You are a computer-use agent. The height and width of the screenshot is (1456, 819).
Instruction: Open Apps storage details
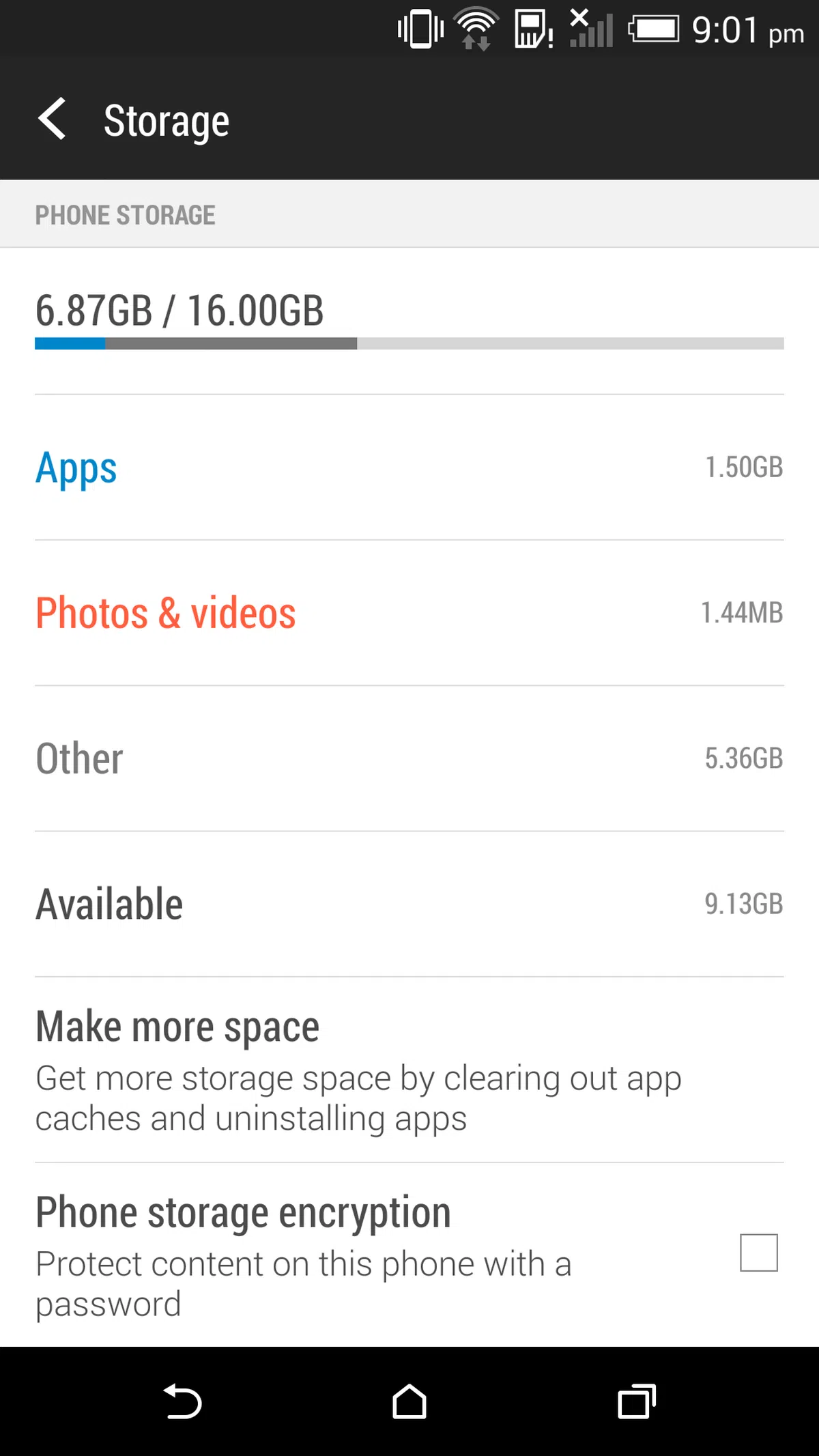click(409, 468)
